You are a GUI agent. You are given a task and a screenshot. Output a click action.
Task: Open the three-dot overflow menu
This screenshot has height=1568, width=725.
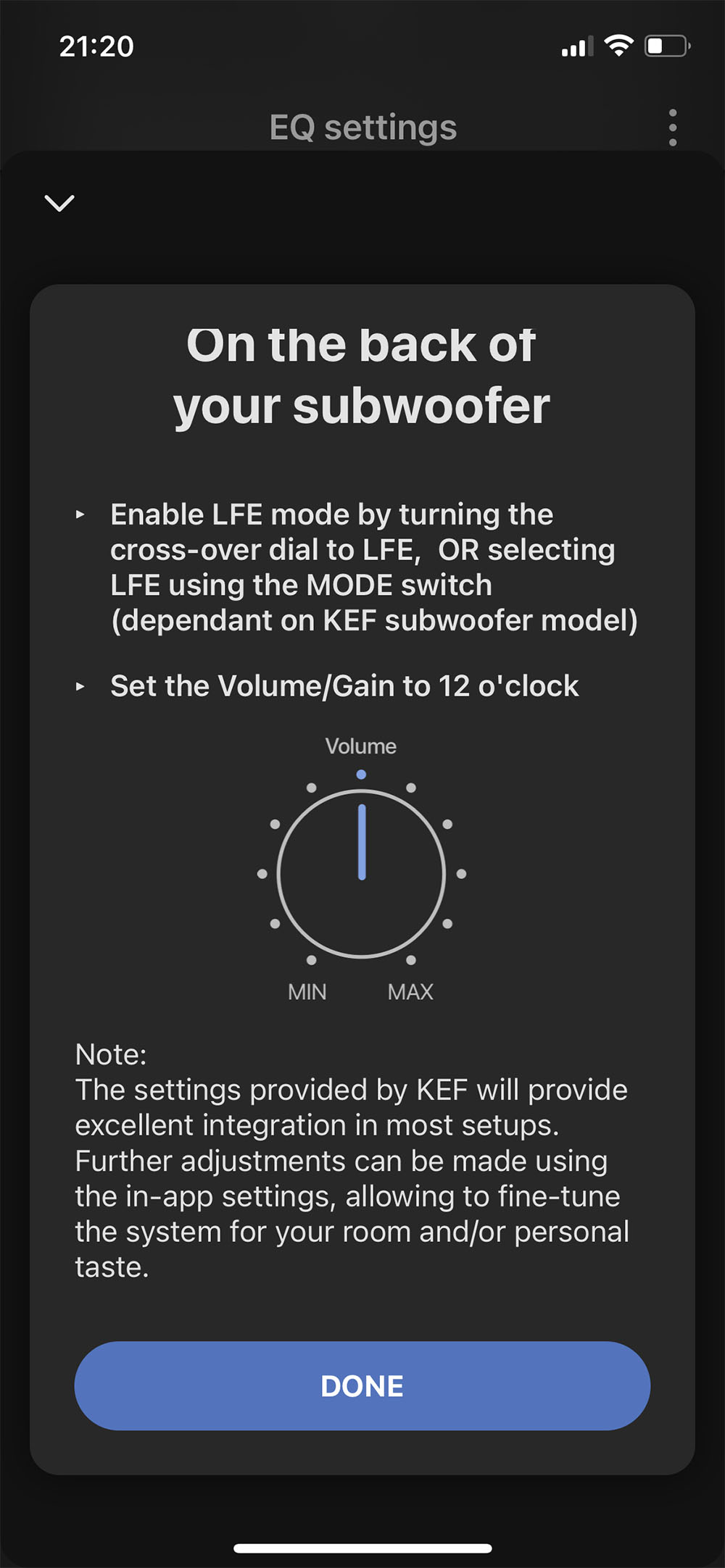[x=673, y=128]
